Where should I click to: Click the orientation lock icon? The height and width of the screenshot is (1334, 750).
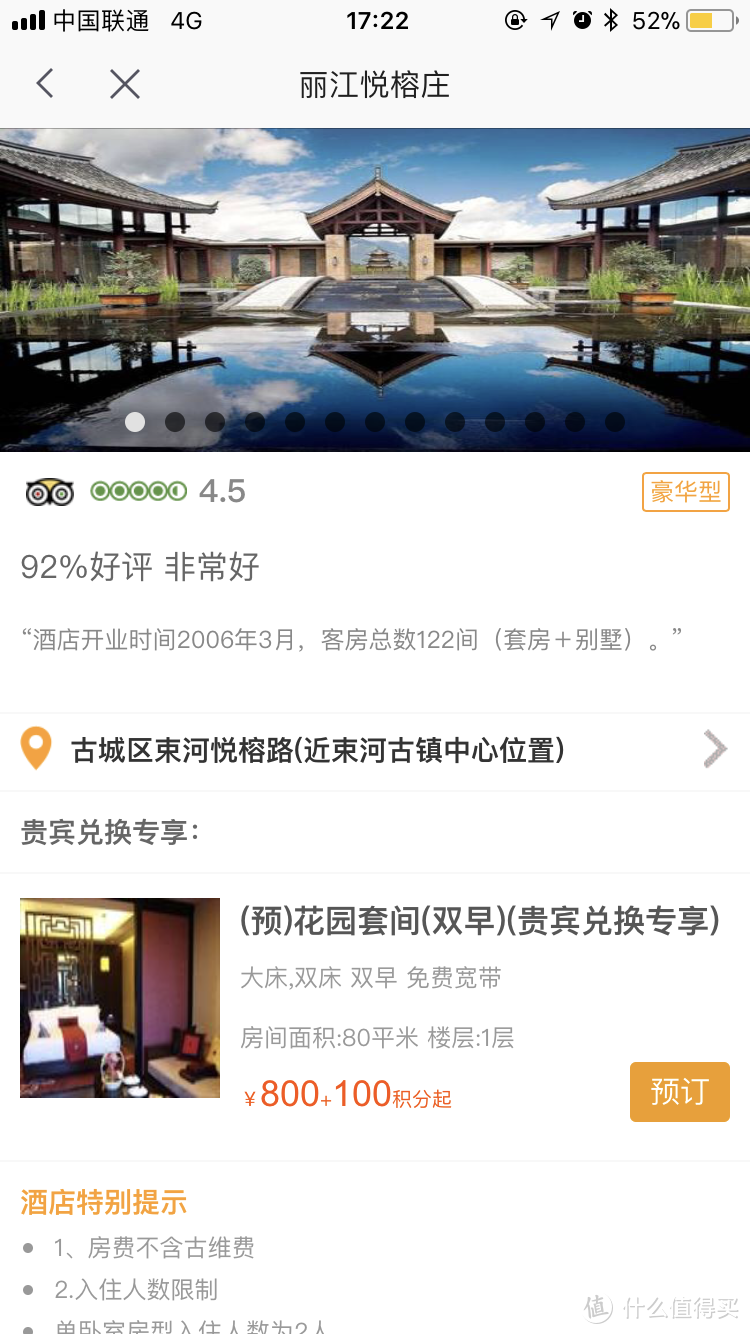pyautogui.click(x=516, y=19)
